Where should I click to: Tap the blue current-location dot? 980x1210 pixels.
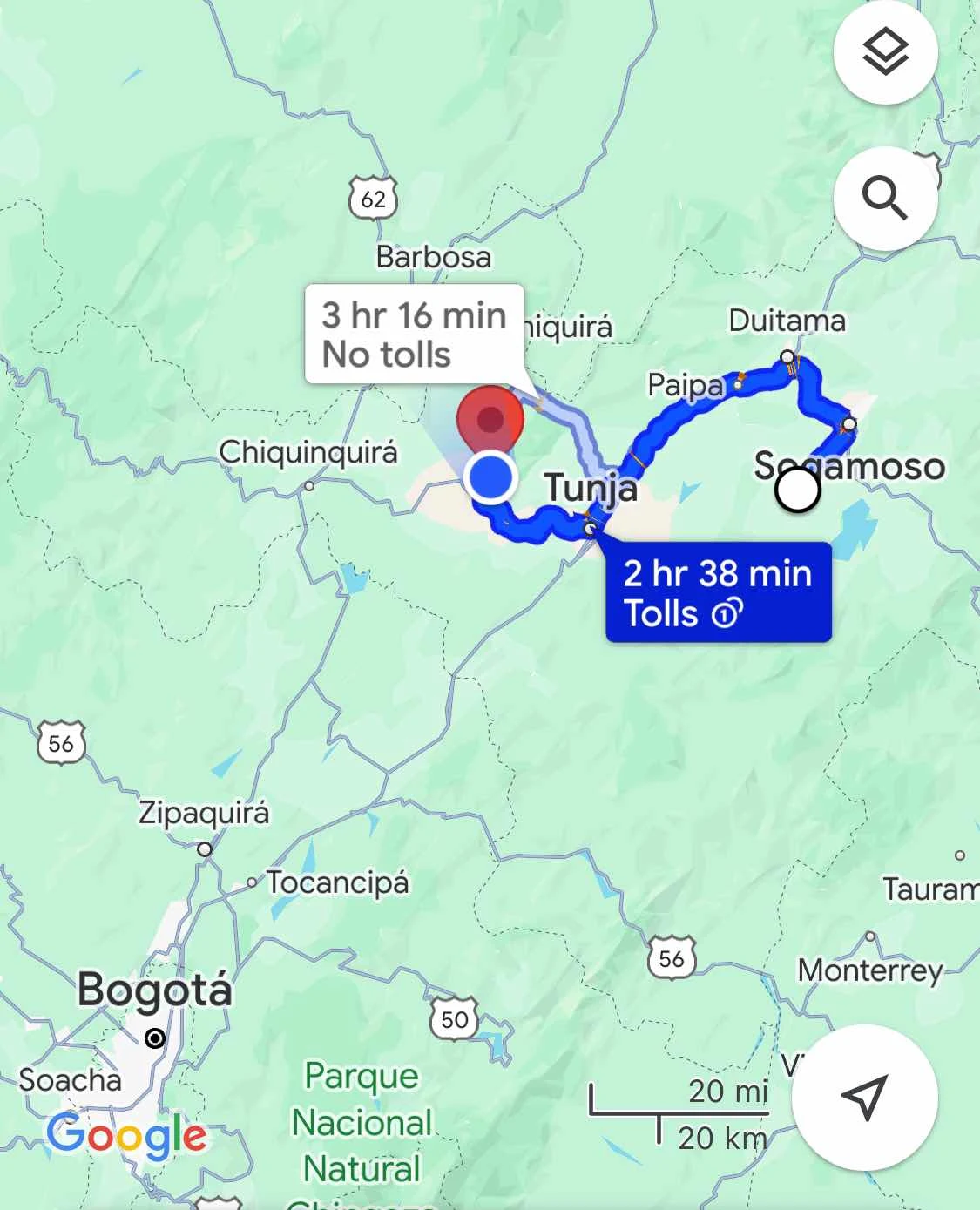490,477
